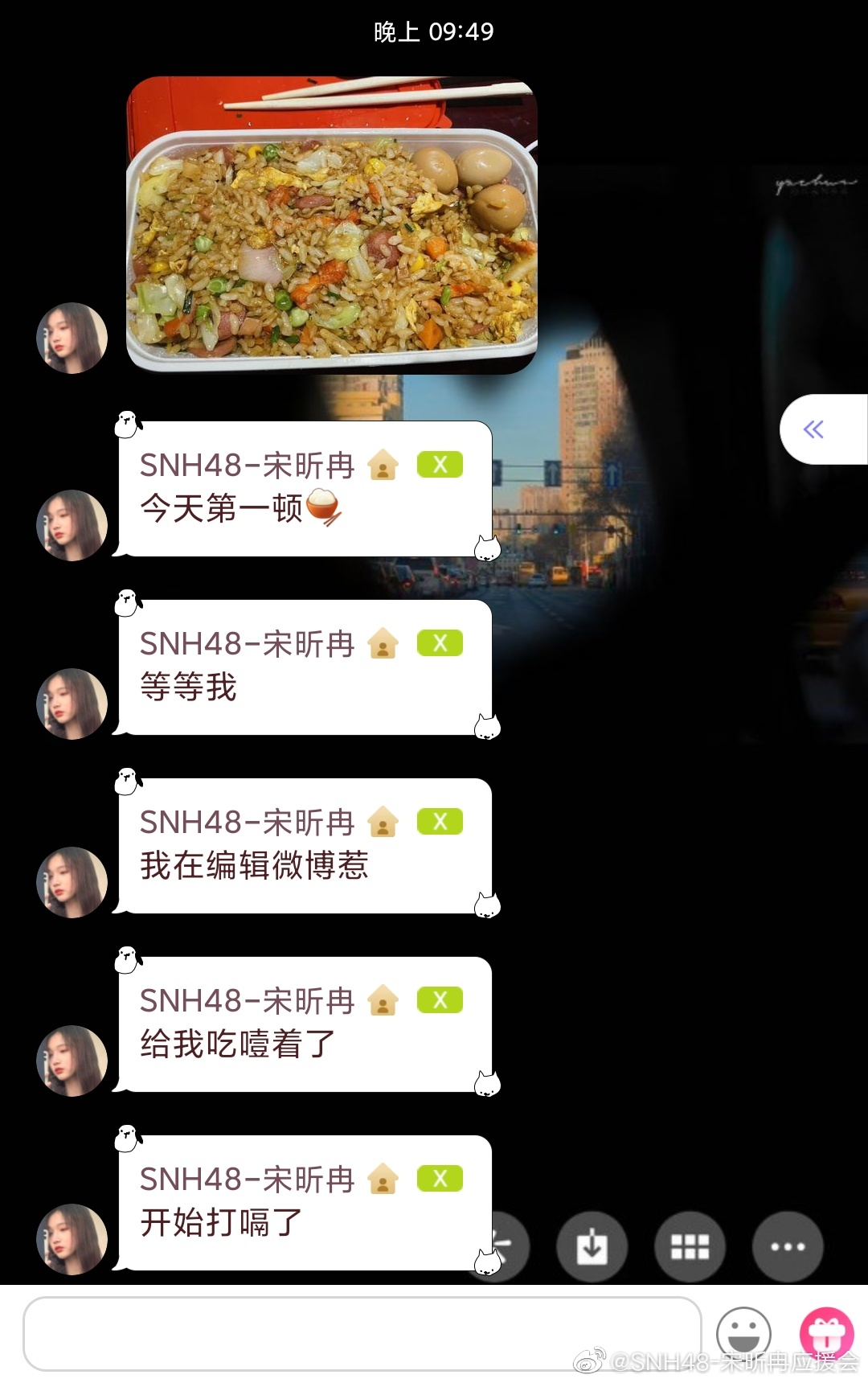Open the fried rice photo message

[x=331, y=225]
